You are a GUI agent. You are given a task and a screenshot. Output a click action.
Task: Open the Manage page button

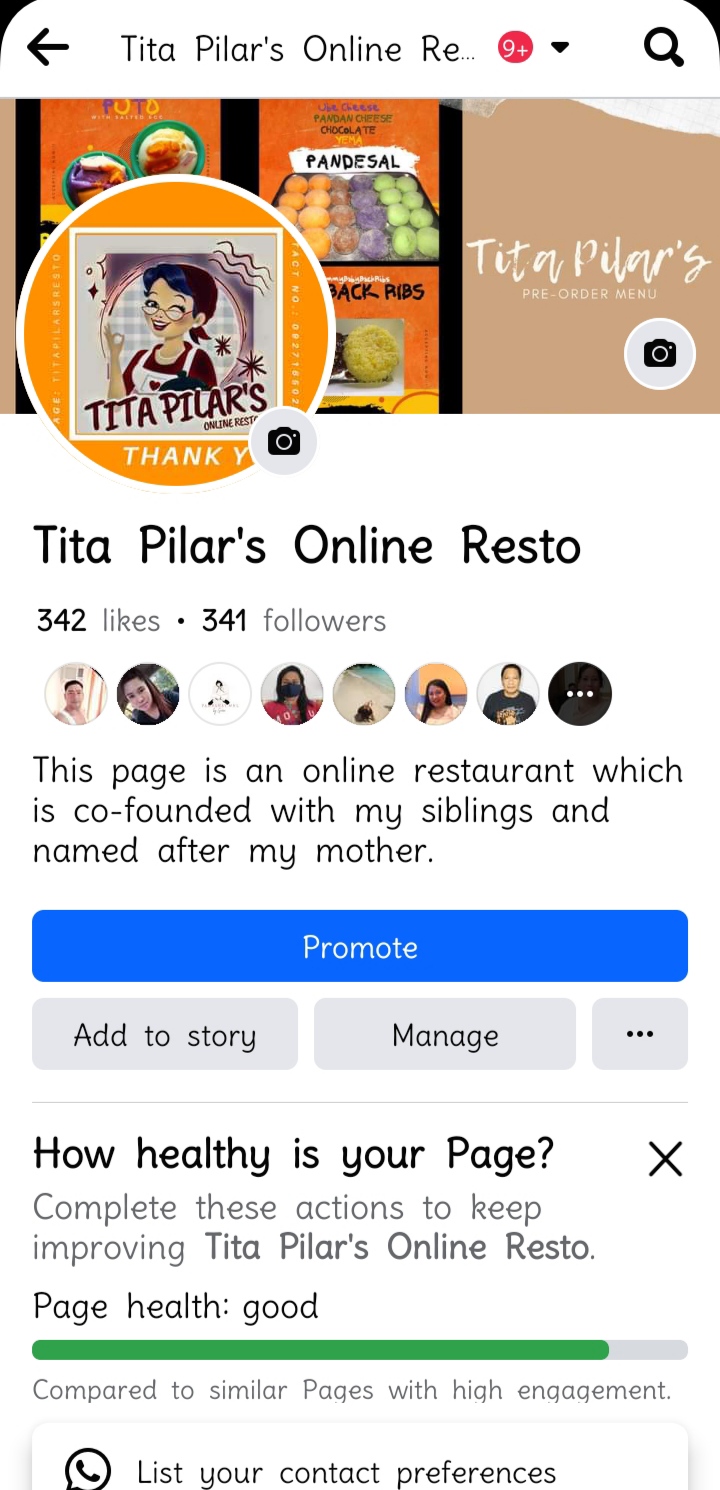tap(445, 1035)
